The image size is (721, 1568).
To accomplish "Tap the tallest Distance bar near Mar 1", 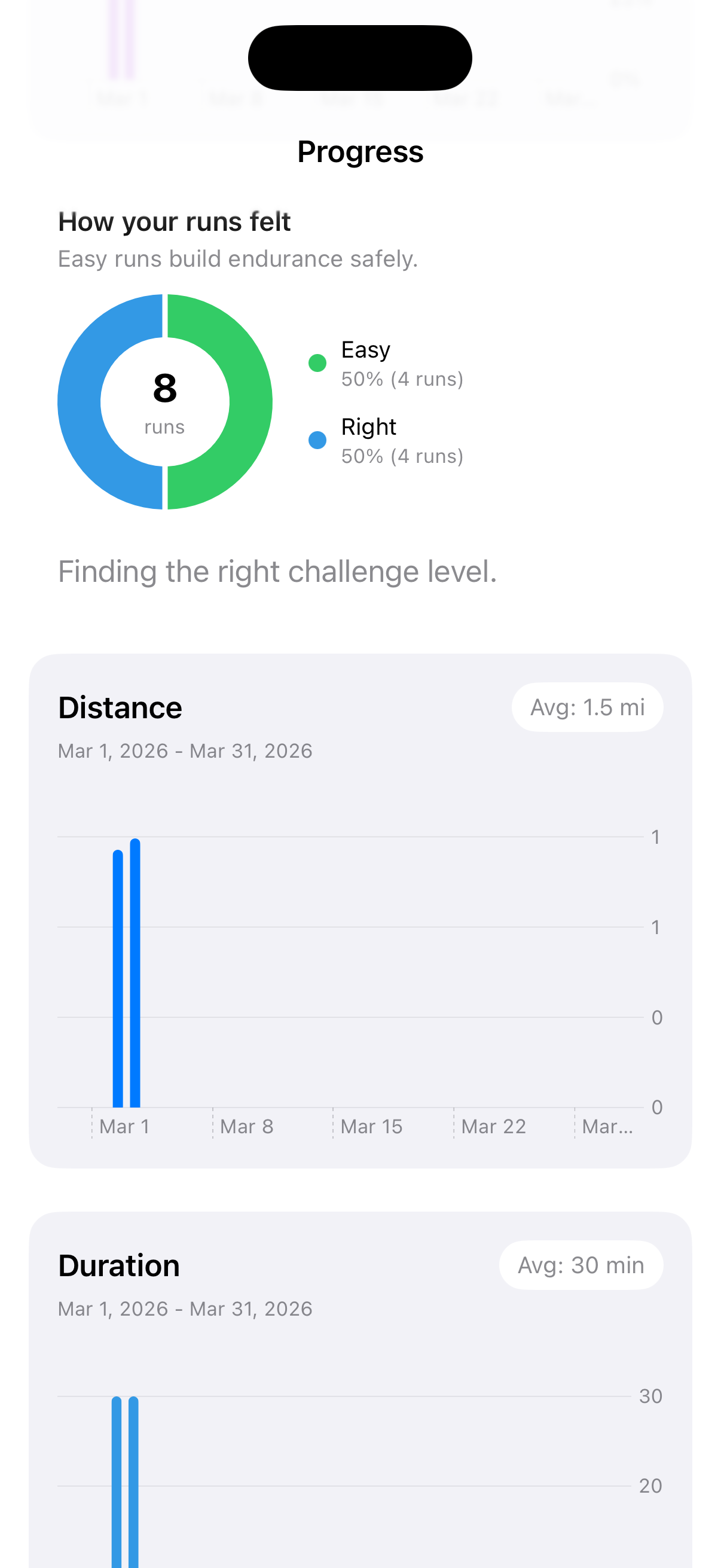I will 135,974.
